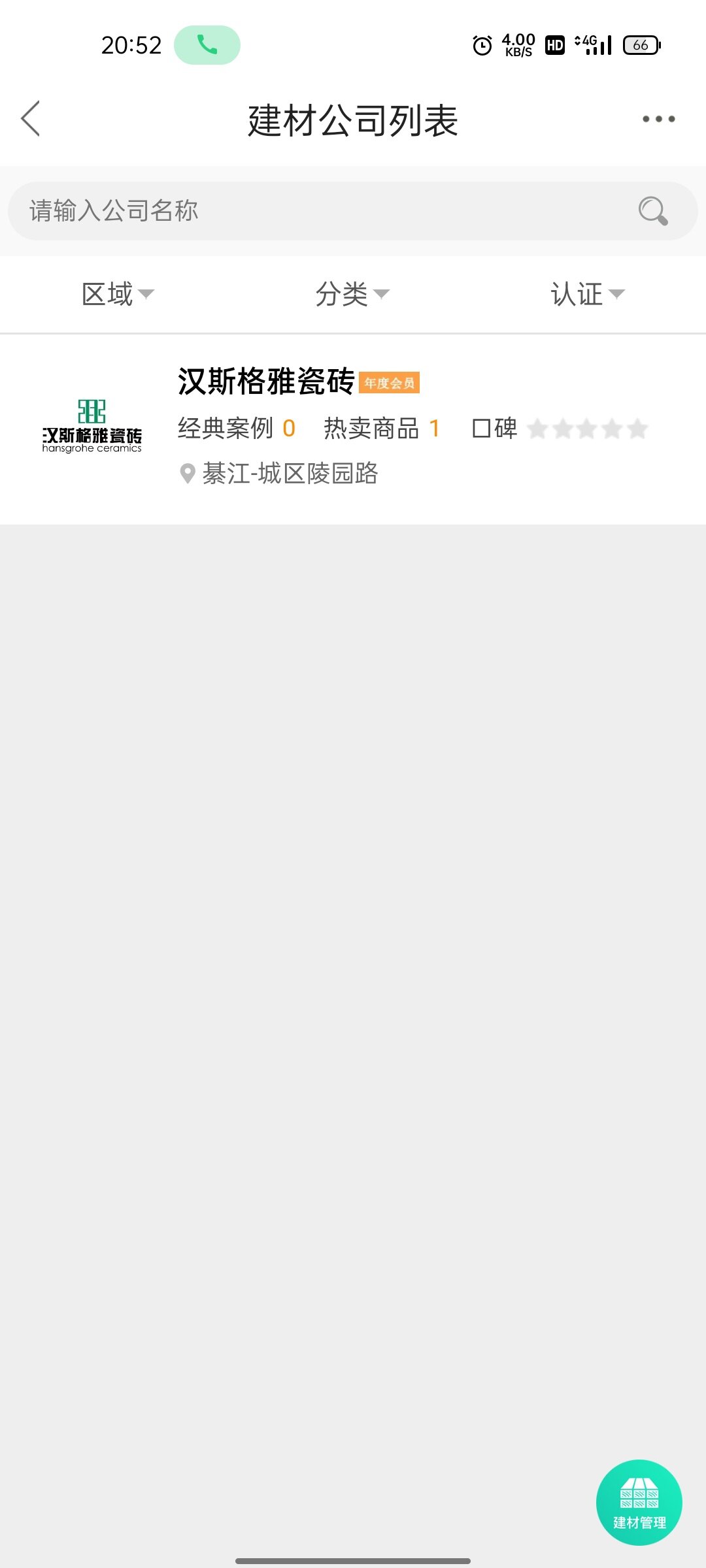Tap the magnifier search icon
706x1568 pixels.
(x=652, y=211)
